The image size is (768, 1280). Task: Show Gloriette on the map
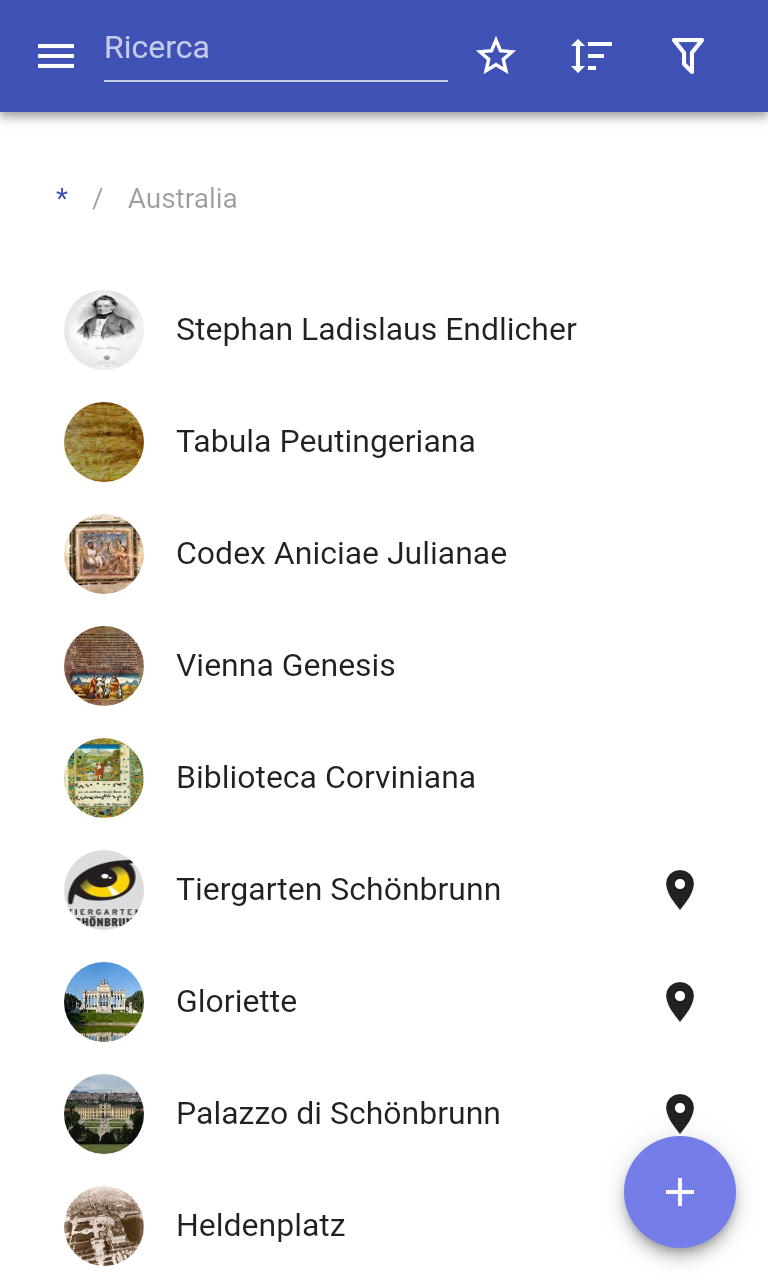[680, 1002]
